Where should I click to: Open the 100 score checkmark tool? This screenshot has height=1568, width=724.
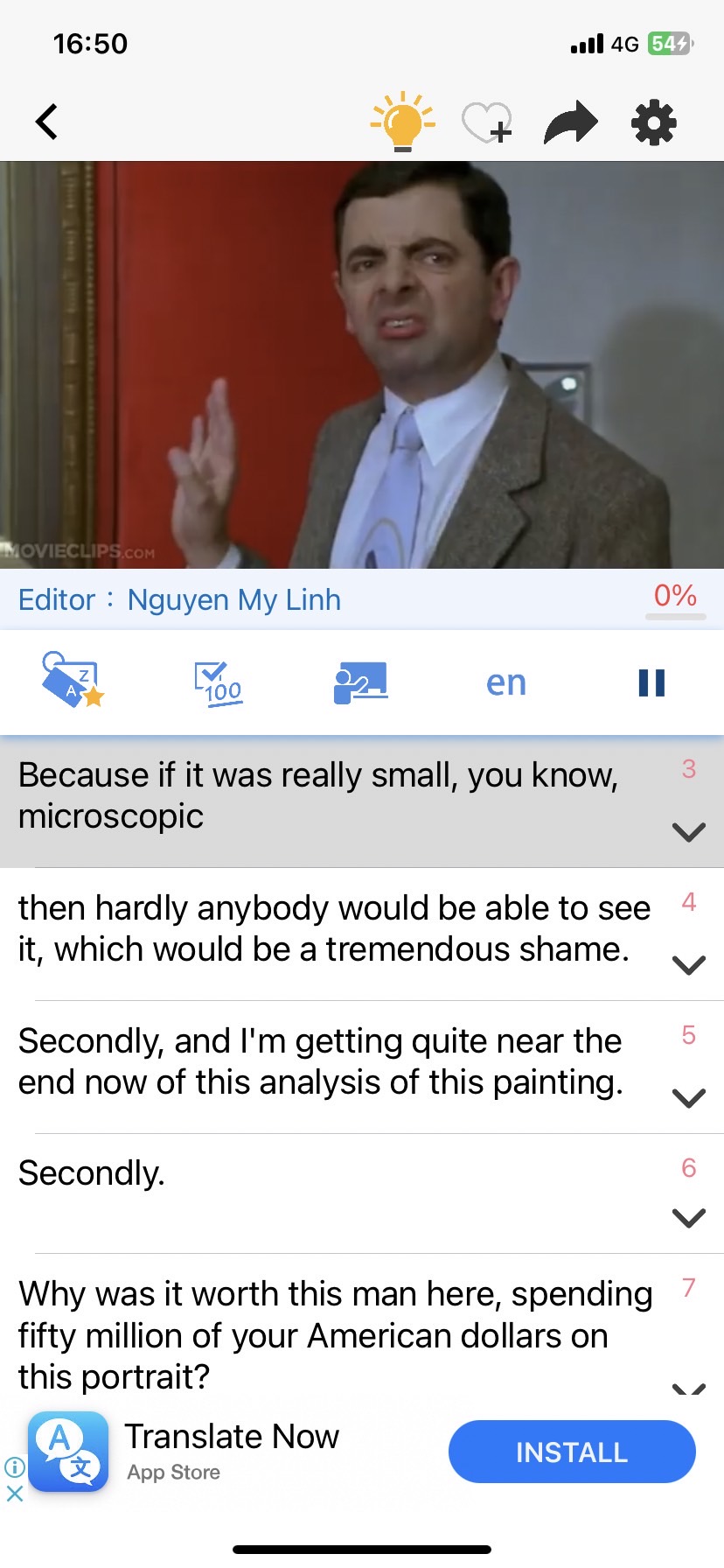(x=218, y=683)
